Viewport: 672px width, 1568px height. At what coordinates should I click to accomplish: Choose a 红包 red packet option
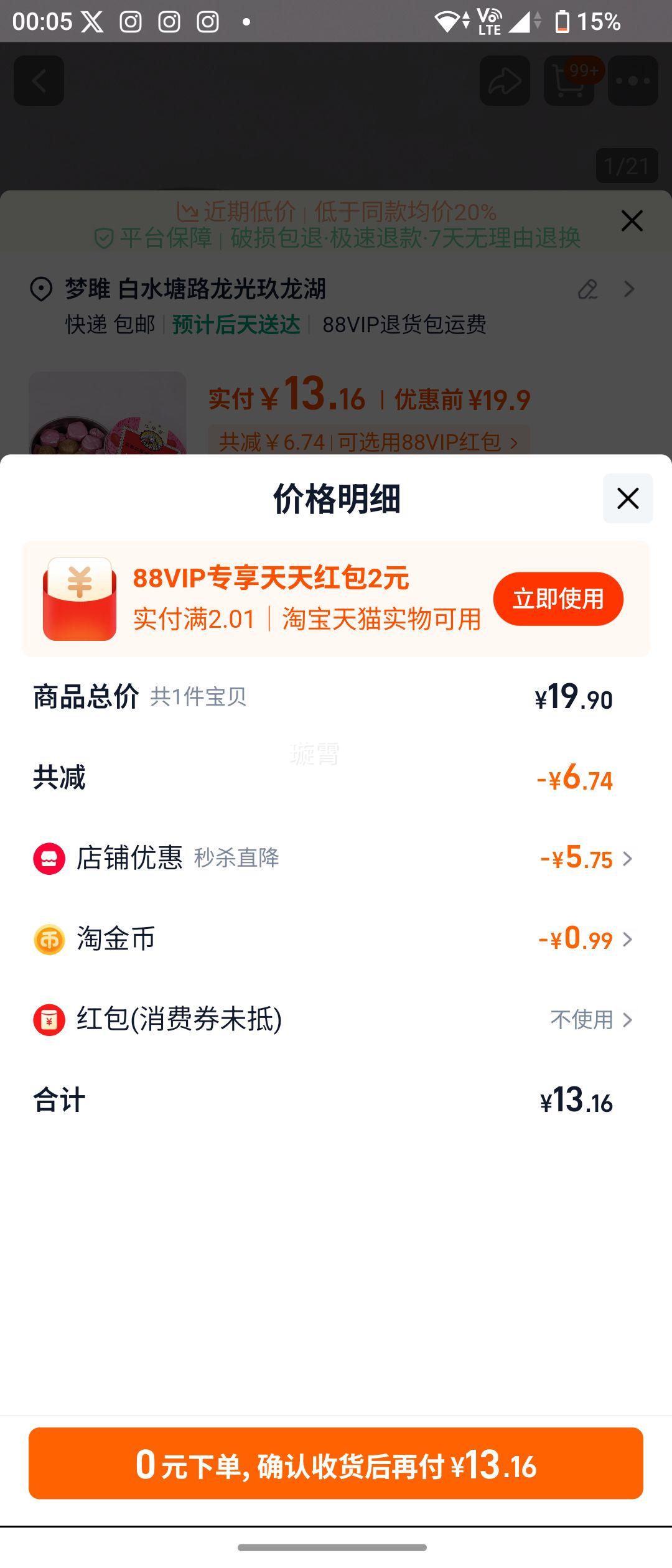click(x=590, y=1020)
